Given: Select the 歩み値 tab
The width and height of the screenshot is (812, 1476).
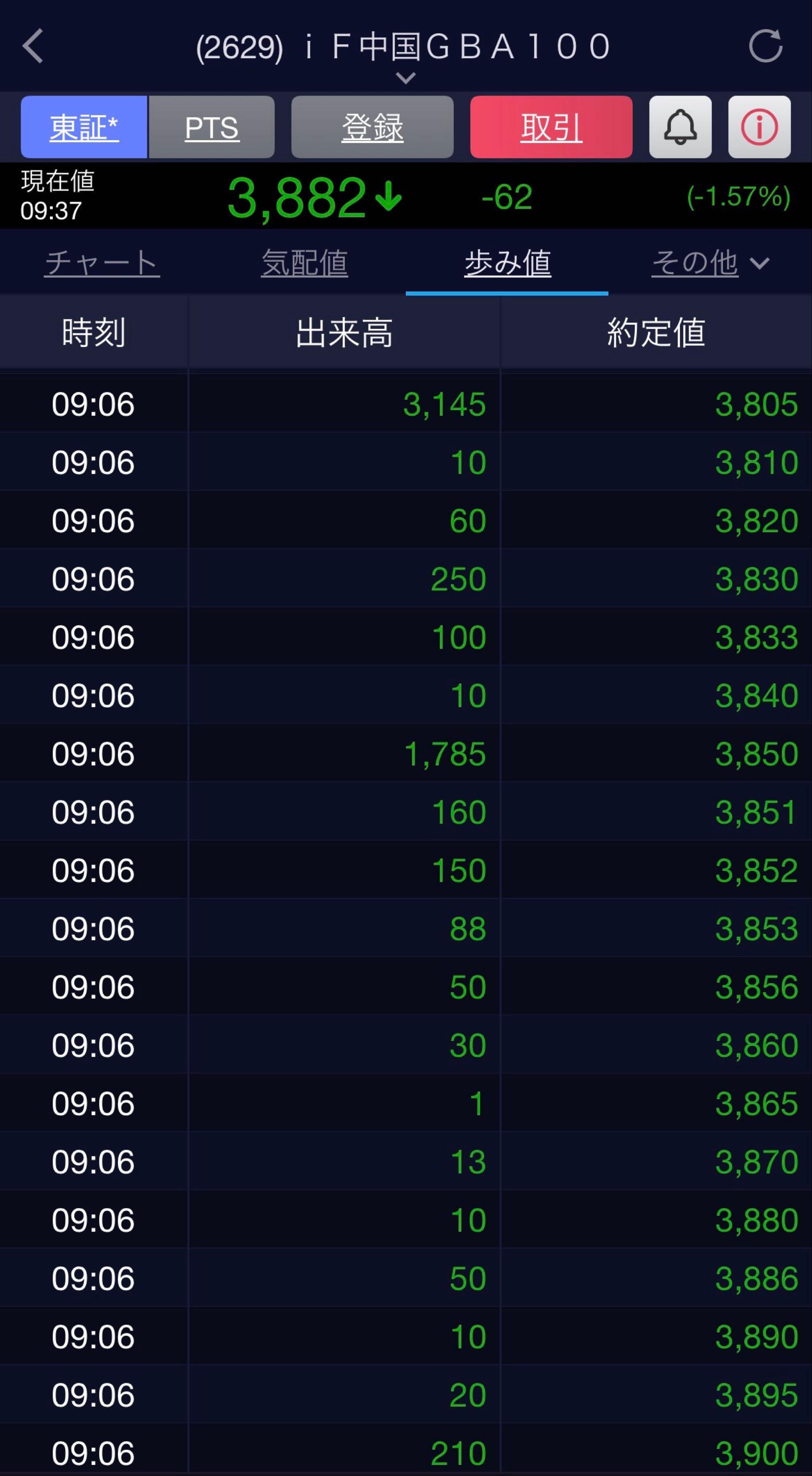Looking at the screenshot, I should (507, 263).
